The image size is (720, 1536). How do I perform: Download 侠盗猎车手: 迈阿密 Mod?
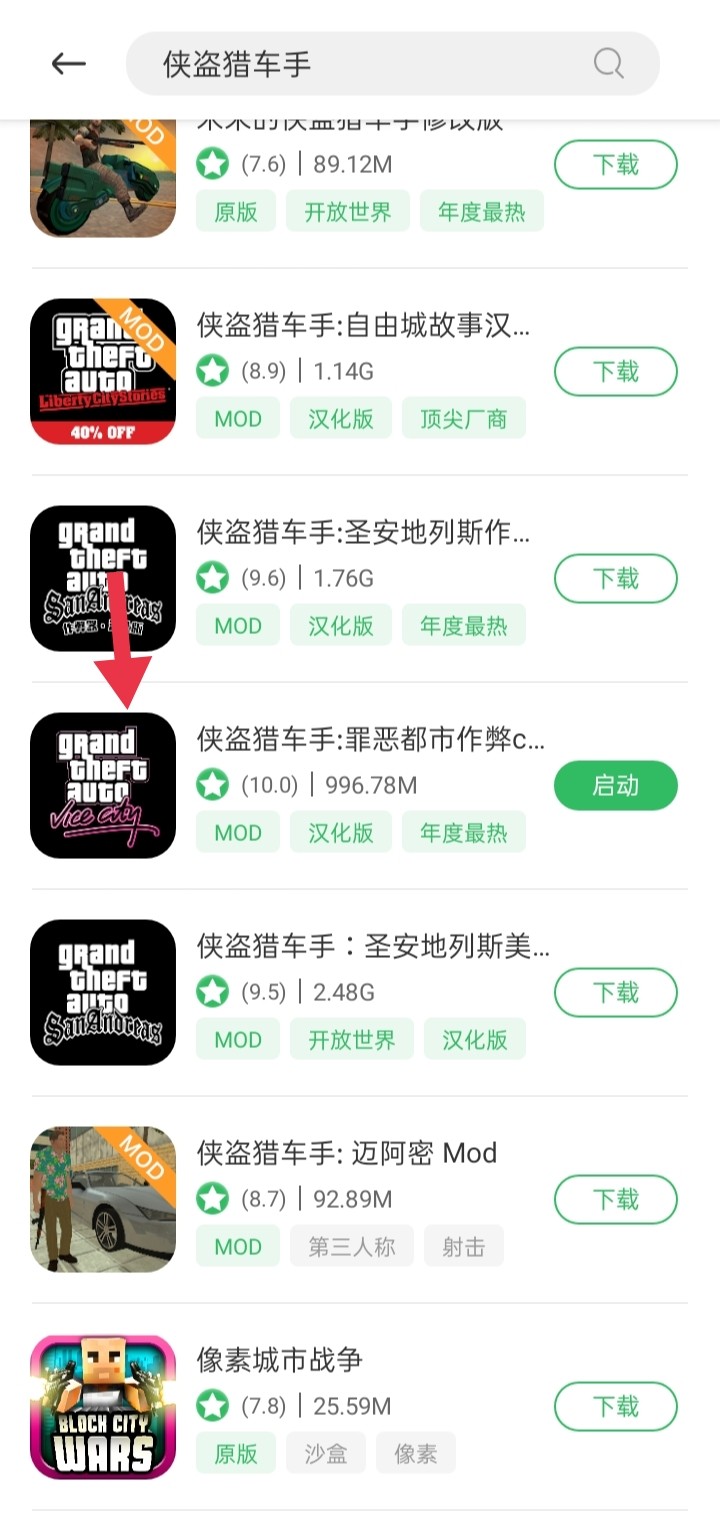tap(615, 1200)
